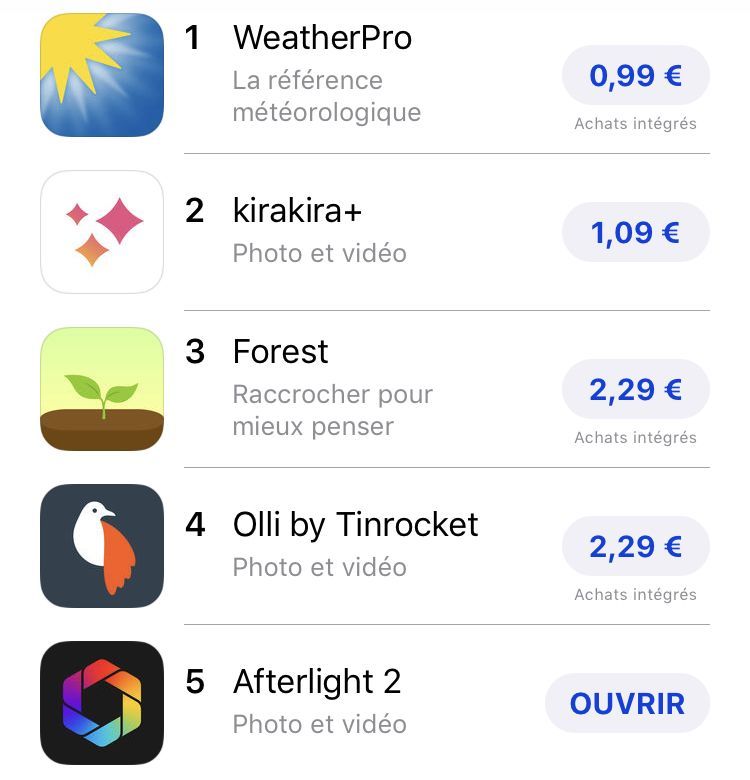The width and height of the screenshot is (750, 780).
Task: Tap OUVRIR to open Afterlight 2
Action: 627,704
